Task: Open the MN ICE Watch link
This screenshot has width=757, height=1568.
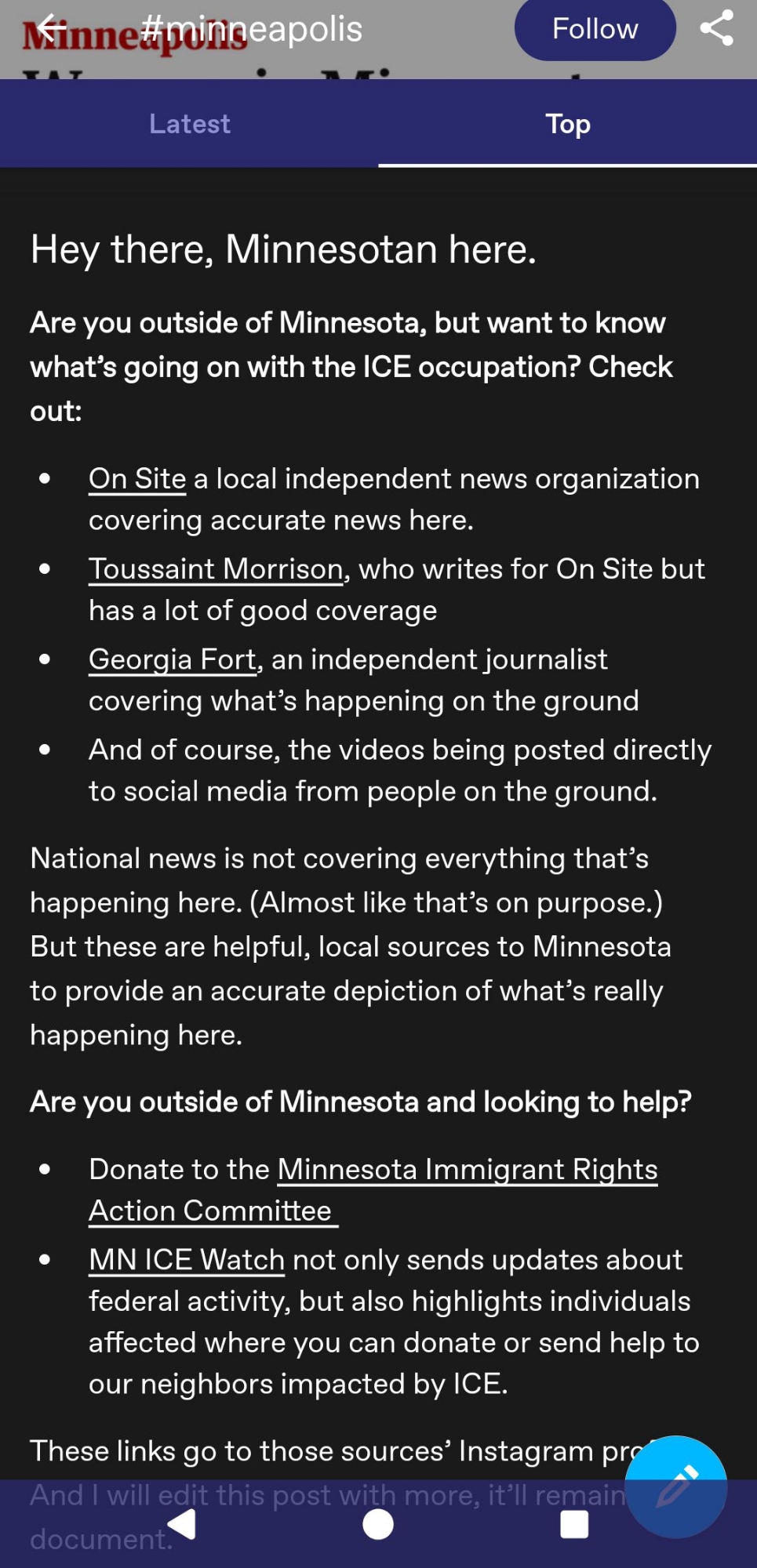Action: [187, 1260]
